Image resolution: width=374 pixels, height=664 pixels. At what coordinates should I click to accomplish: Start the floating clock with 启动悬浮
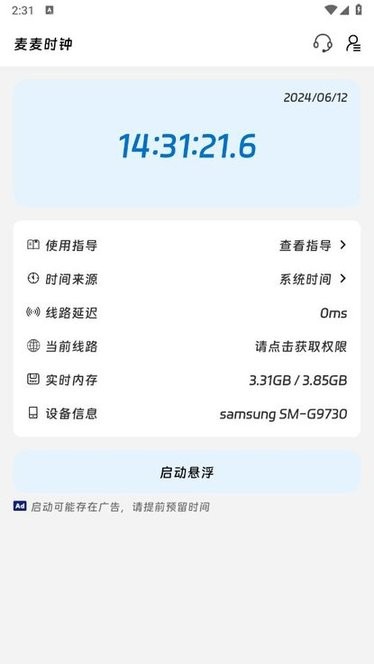click(187, 473)
